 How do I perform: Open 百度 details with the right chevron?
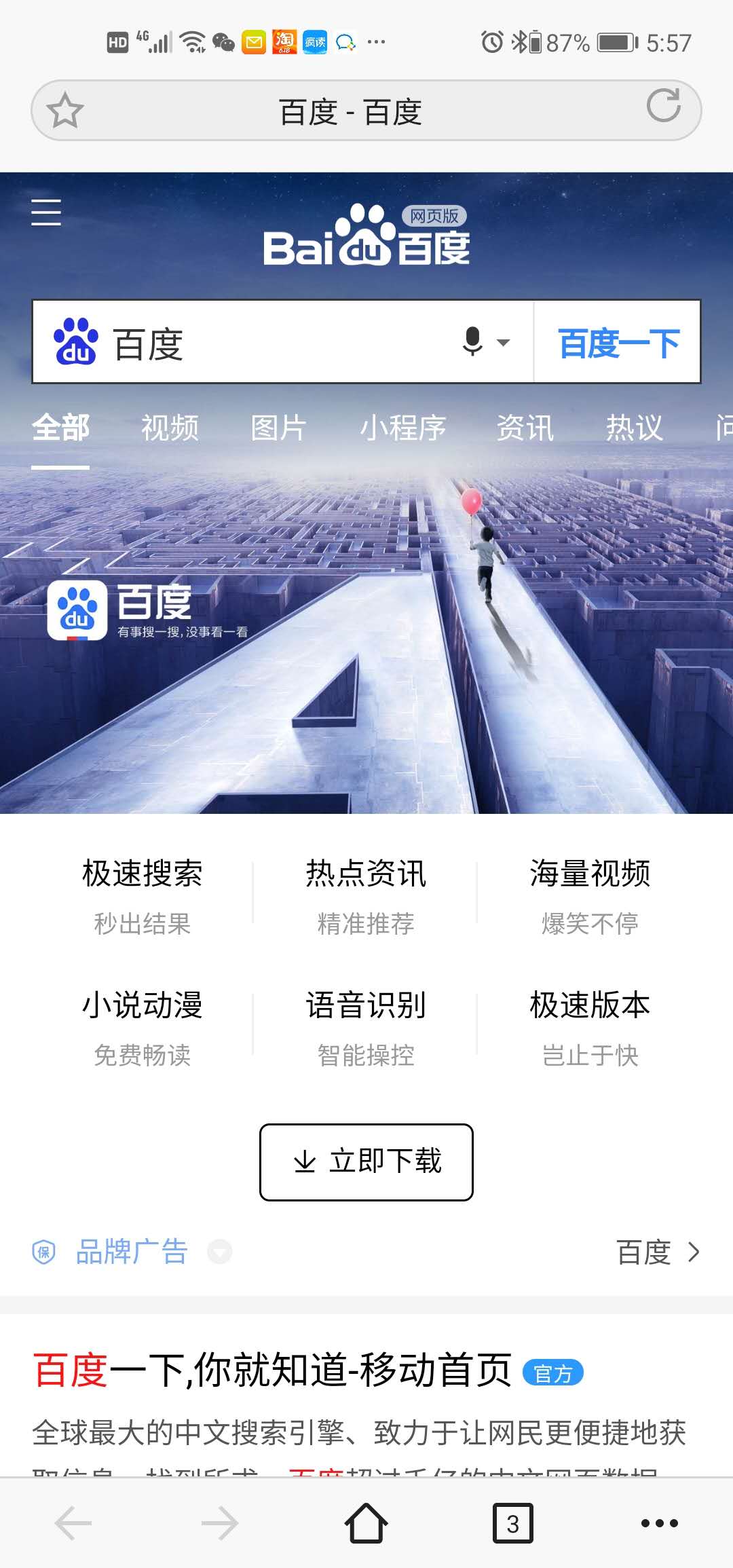(x=694, y=1251)
